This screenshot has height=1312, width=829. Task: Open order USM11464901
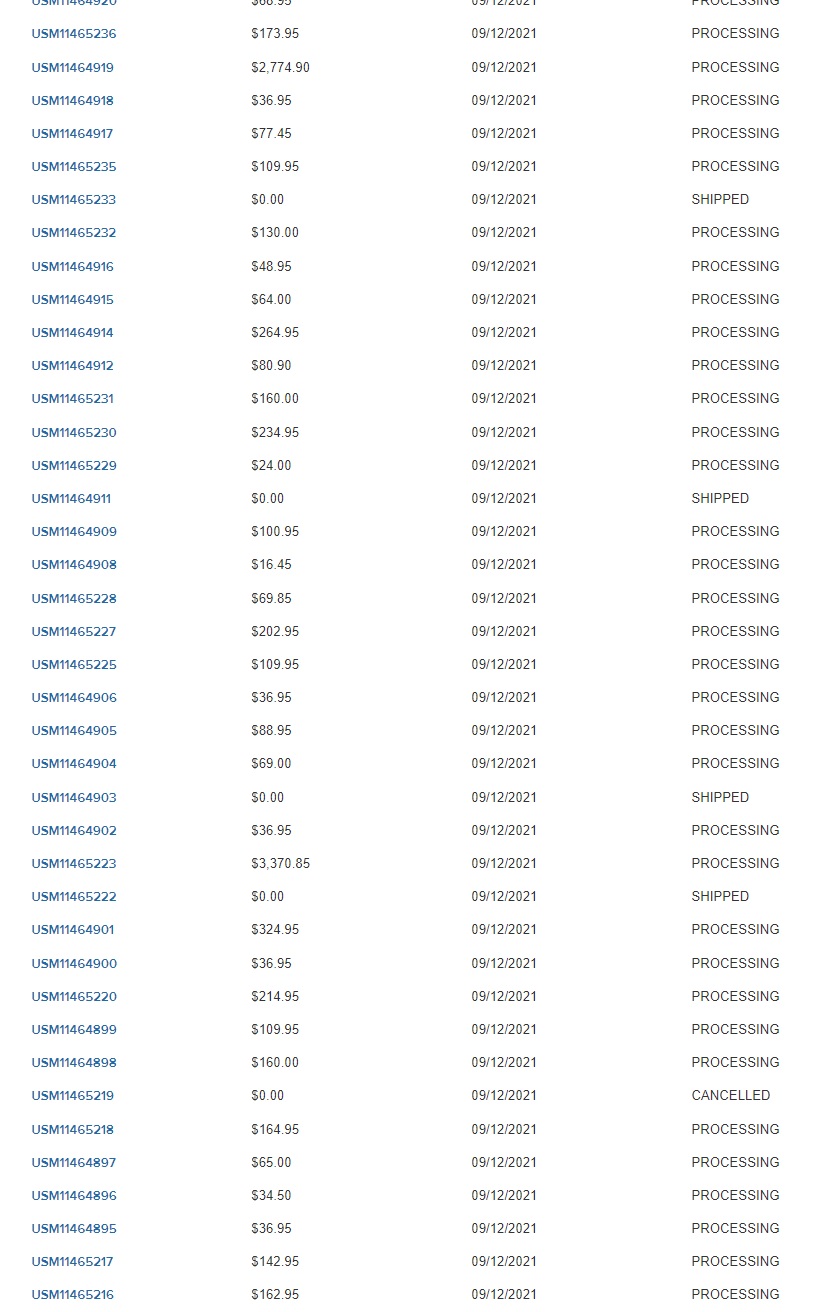72,930
